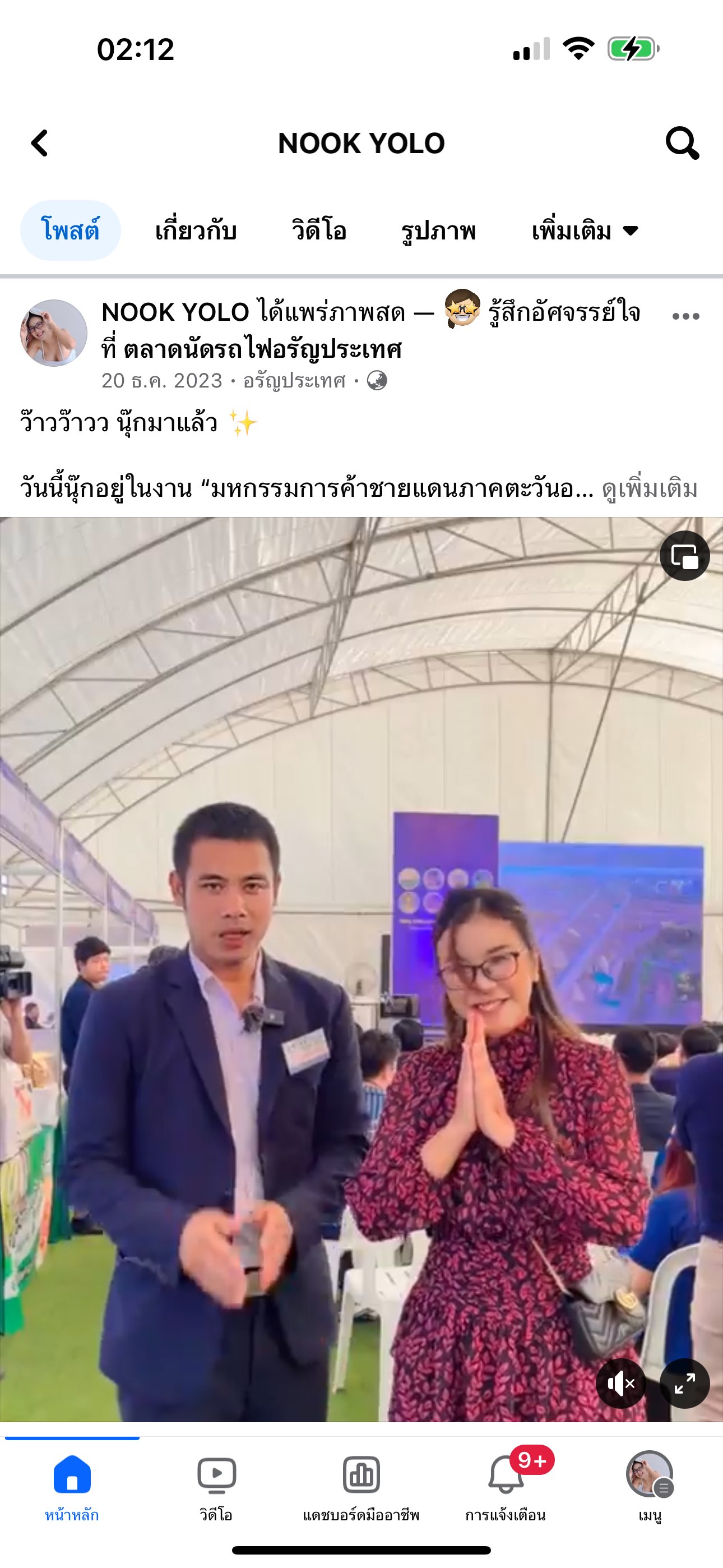Expand the caption with ดูเพิ่มเติม
723x1568 pixels.
click(649, 489)
